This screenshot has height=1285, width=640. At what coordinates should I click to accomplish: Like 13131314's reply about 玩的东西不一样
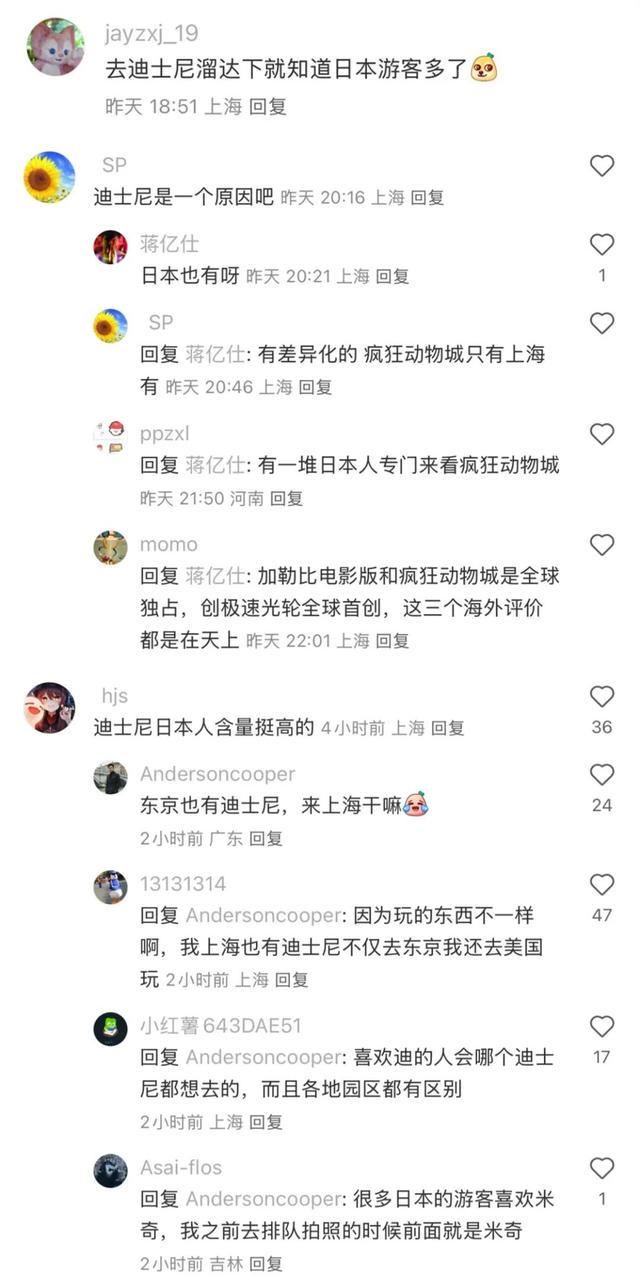tap(602, 884)
